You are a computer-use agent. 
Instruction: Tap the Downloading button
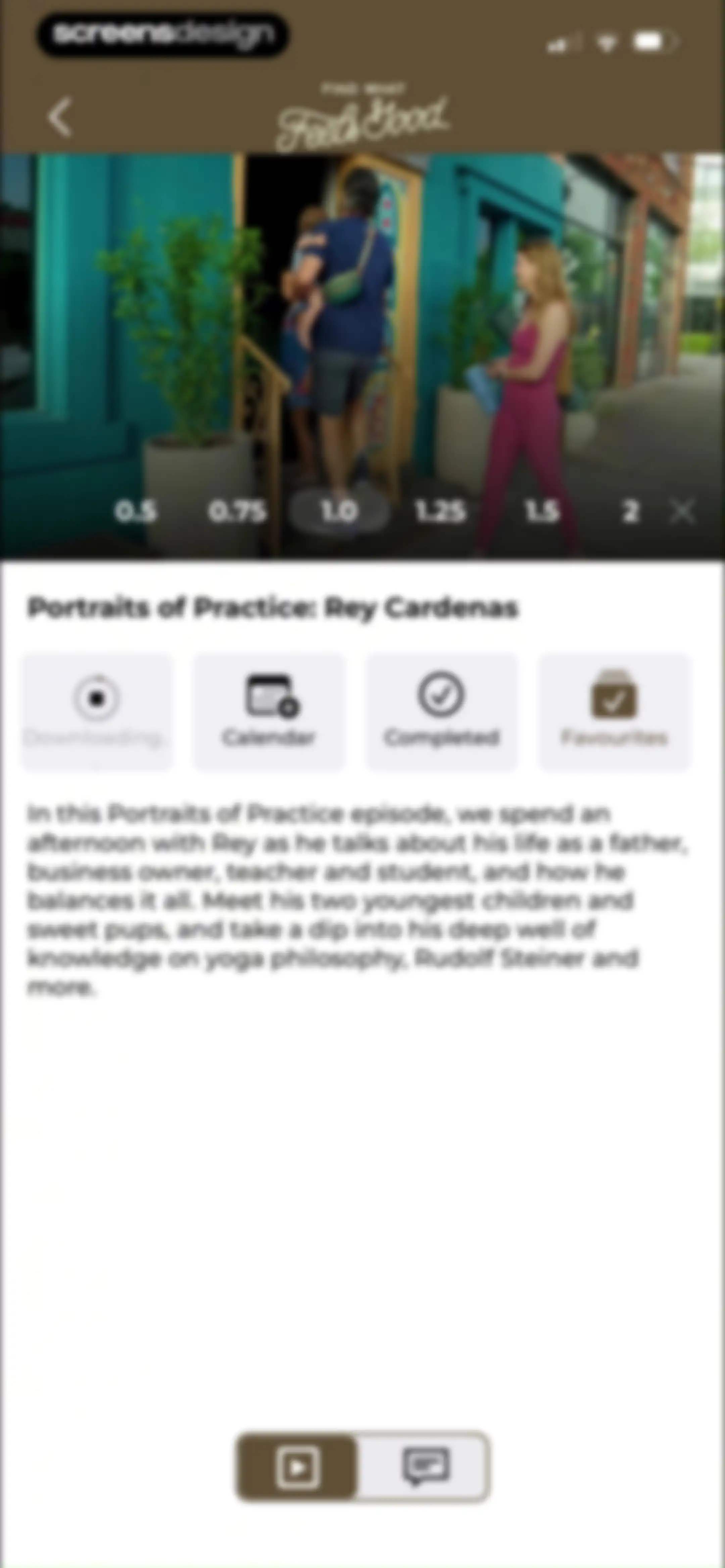[96, 711]
